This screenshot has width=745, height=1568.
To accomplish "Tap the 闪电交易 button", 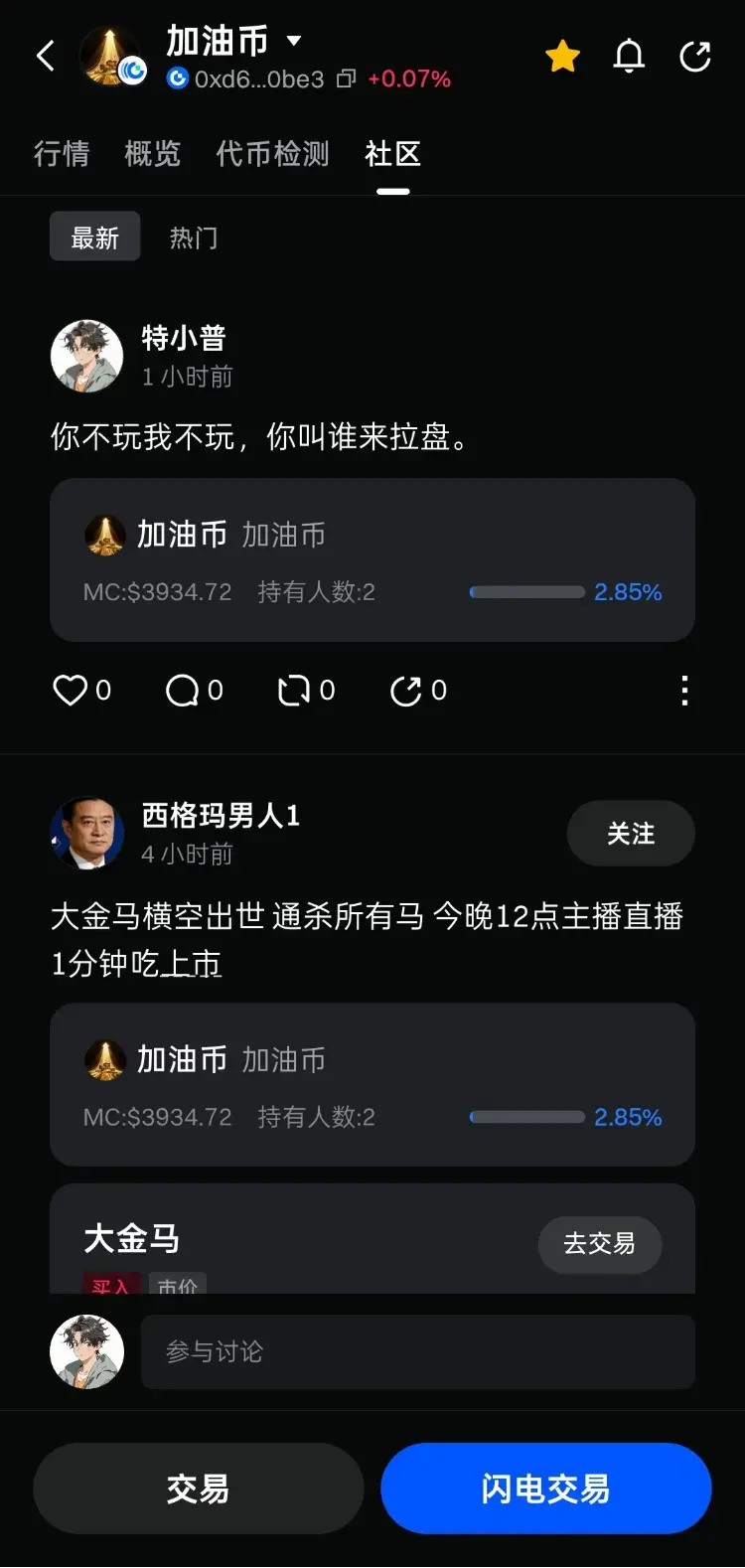I will coord(545,1489).
